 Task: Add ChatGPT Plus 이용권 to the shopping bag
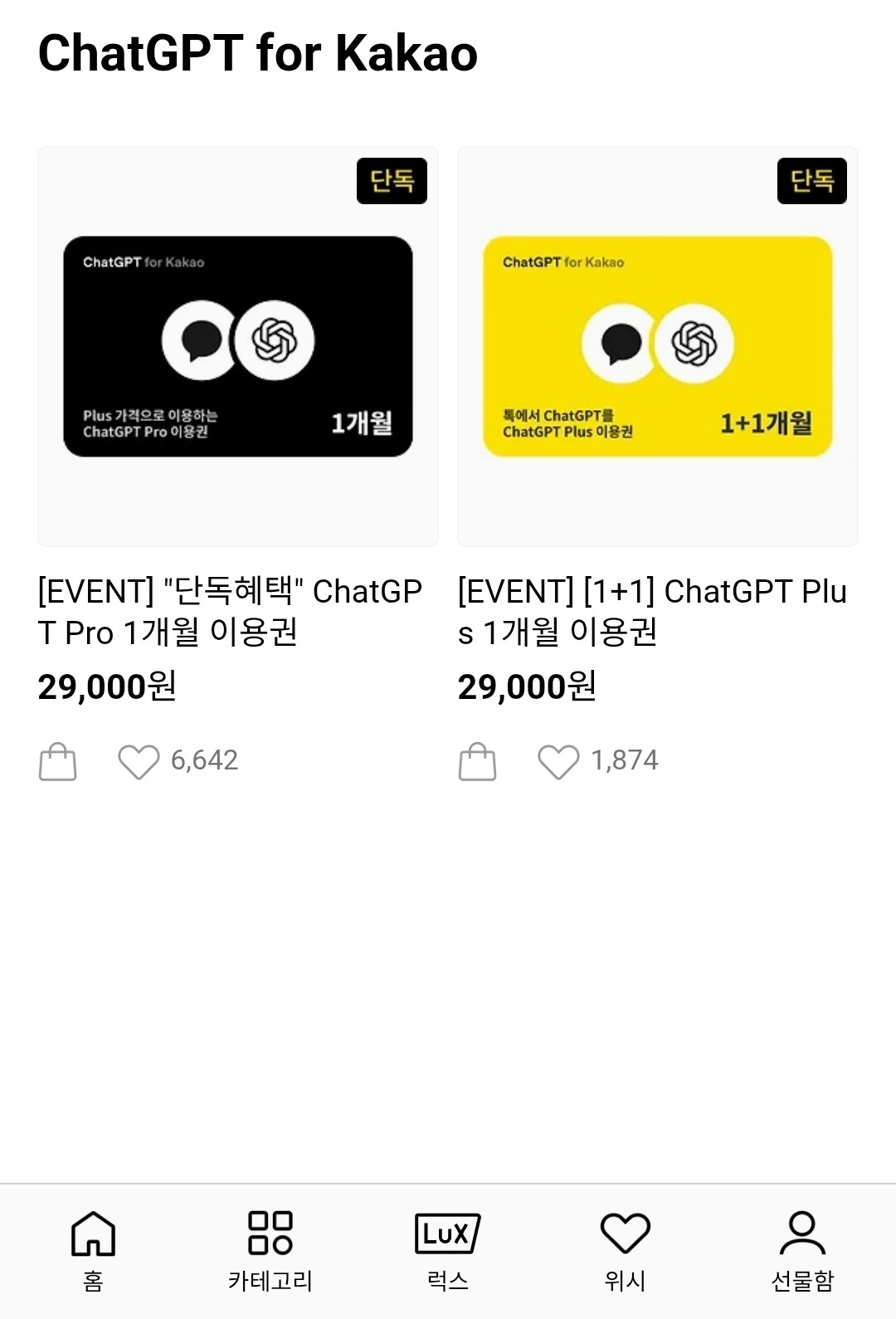[478, 761]
